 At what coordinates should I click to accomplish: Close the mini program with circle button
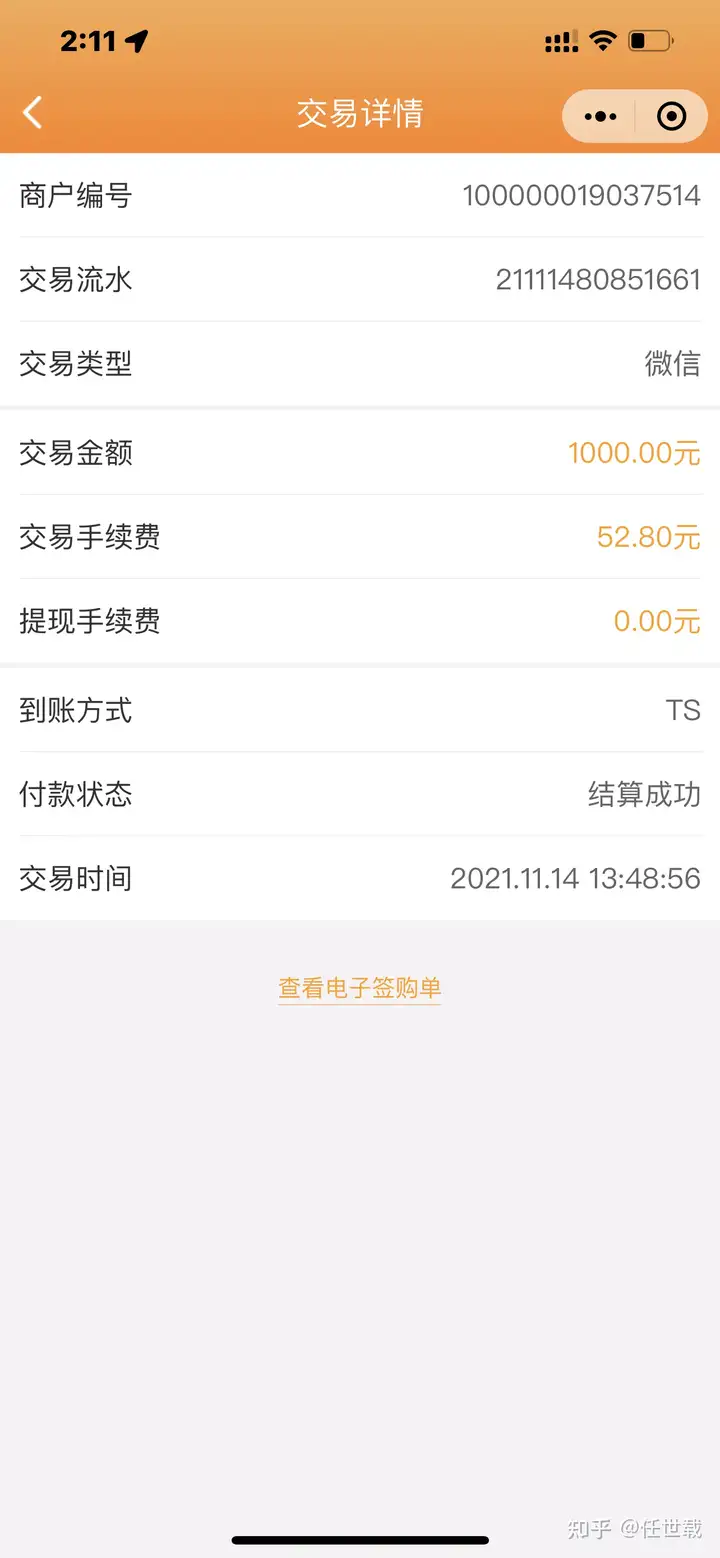(672, 116)
